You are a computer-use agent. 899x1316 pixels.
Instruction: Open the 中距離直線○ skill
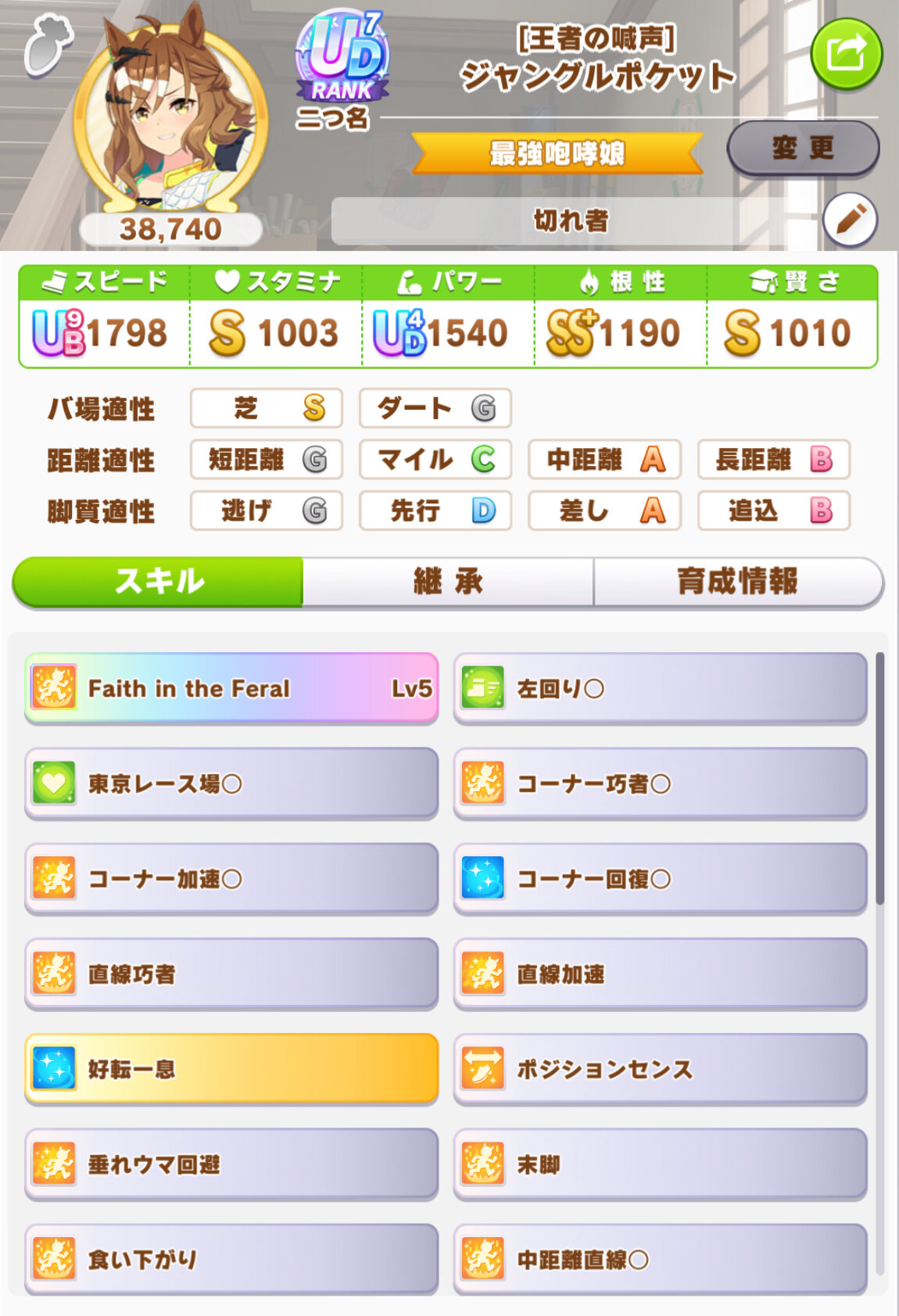[660, 1259]
